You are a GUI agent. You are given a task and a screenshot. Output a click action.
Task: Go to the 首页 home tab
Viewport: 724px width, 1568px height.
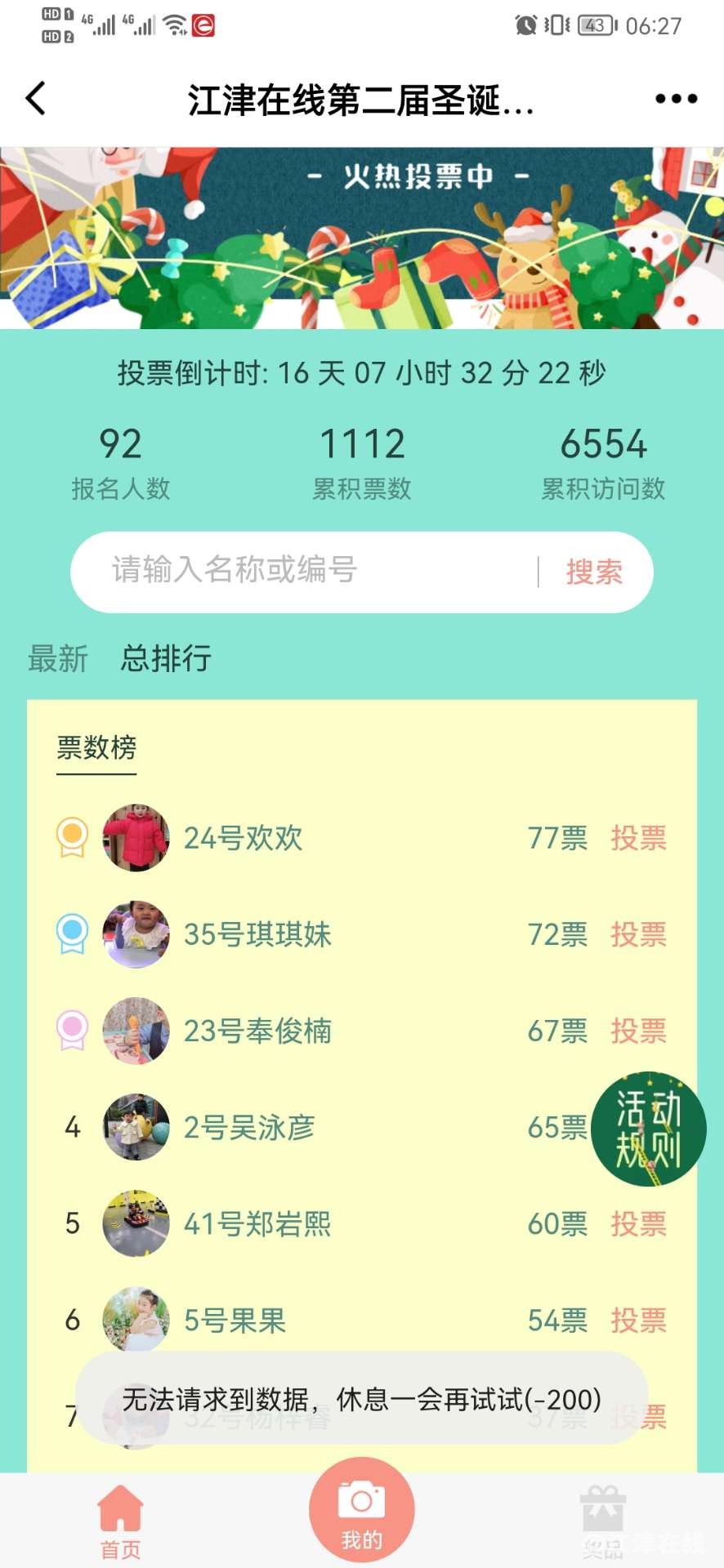[x=120, y=1521]
